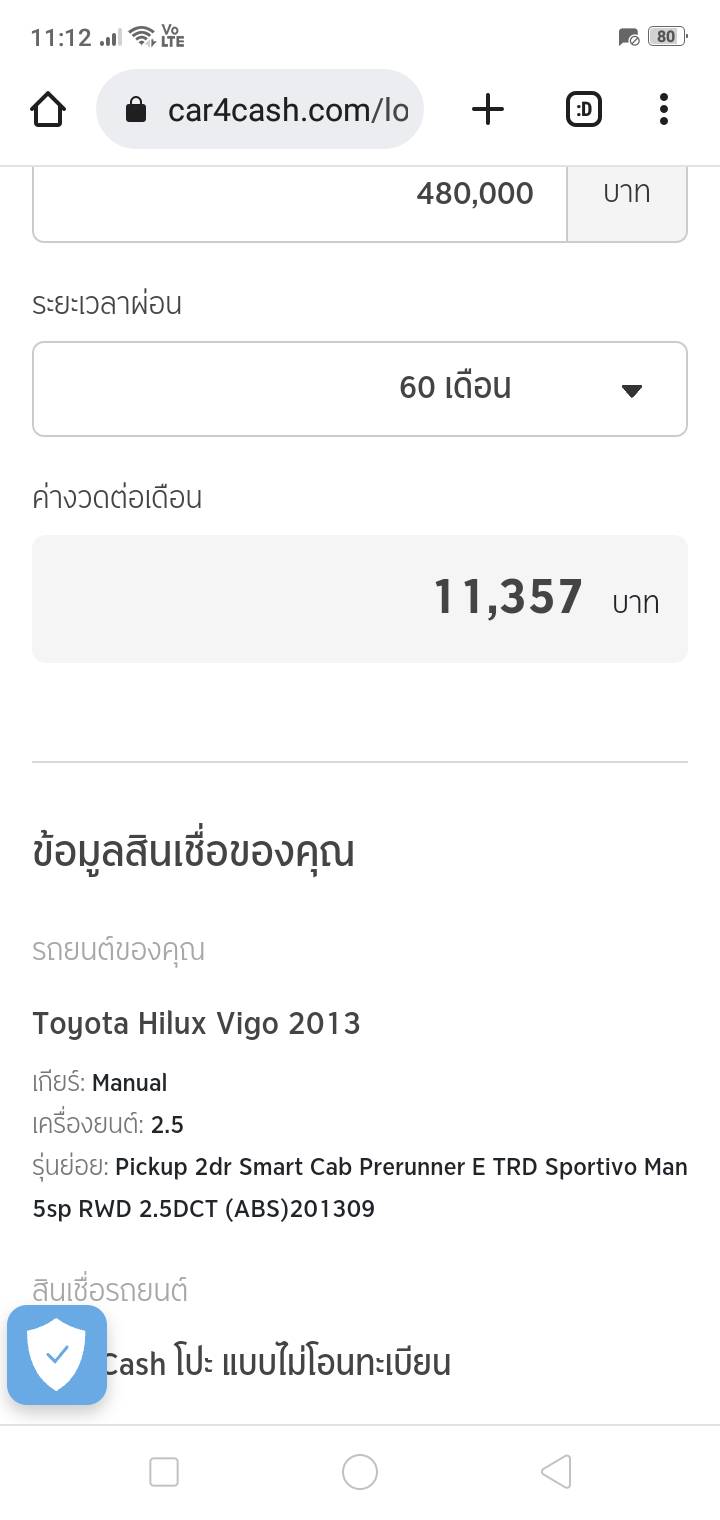Tap the blue shield badge
The width and height of the screenshot is (720, 1520).
coord(57,1355)
